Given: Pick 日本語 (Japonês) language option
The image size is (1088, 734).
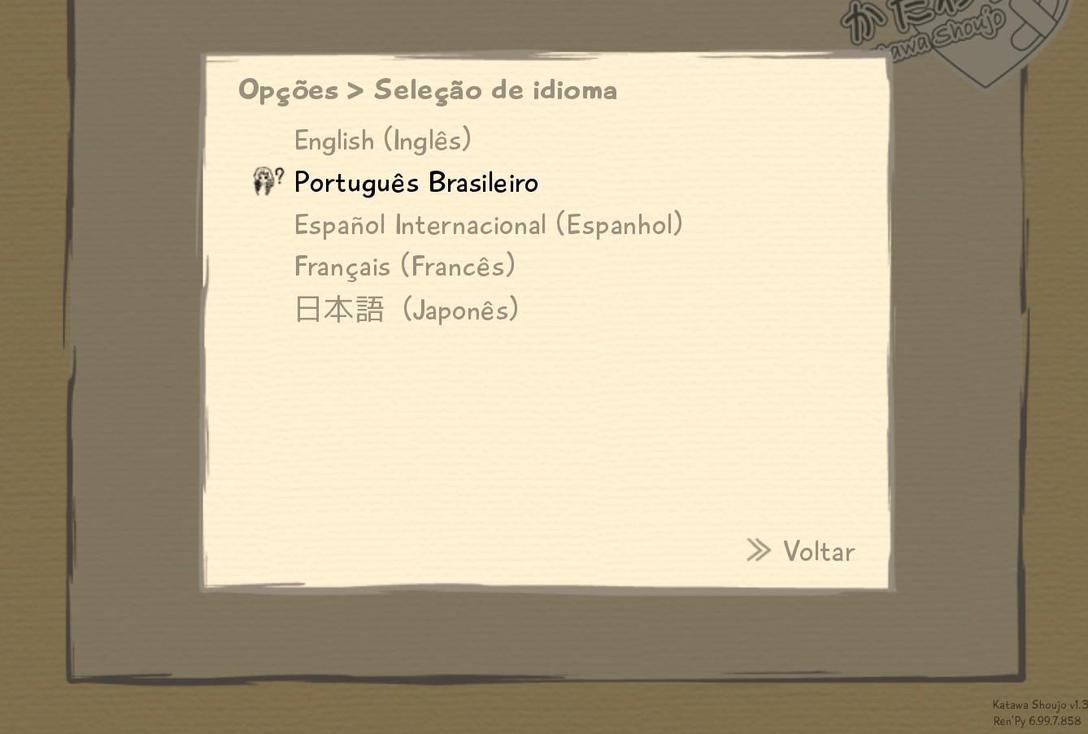Looking at the screenshot, I should [406, 310].
